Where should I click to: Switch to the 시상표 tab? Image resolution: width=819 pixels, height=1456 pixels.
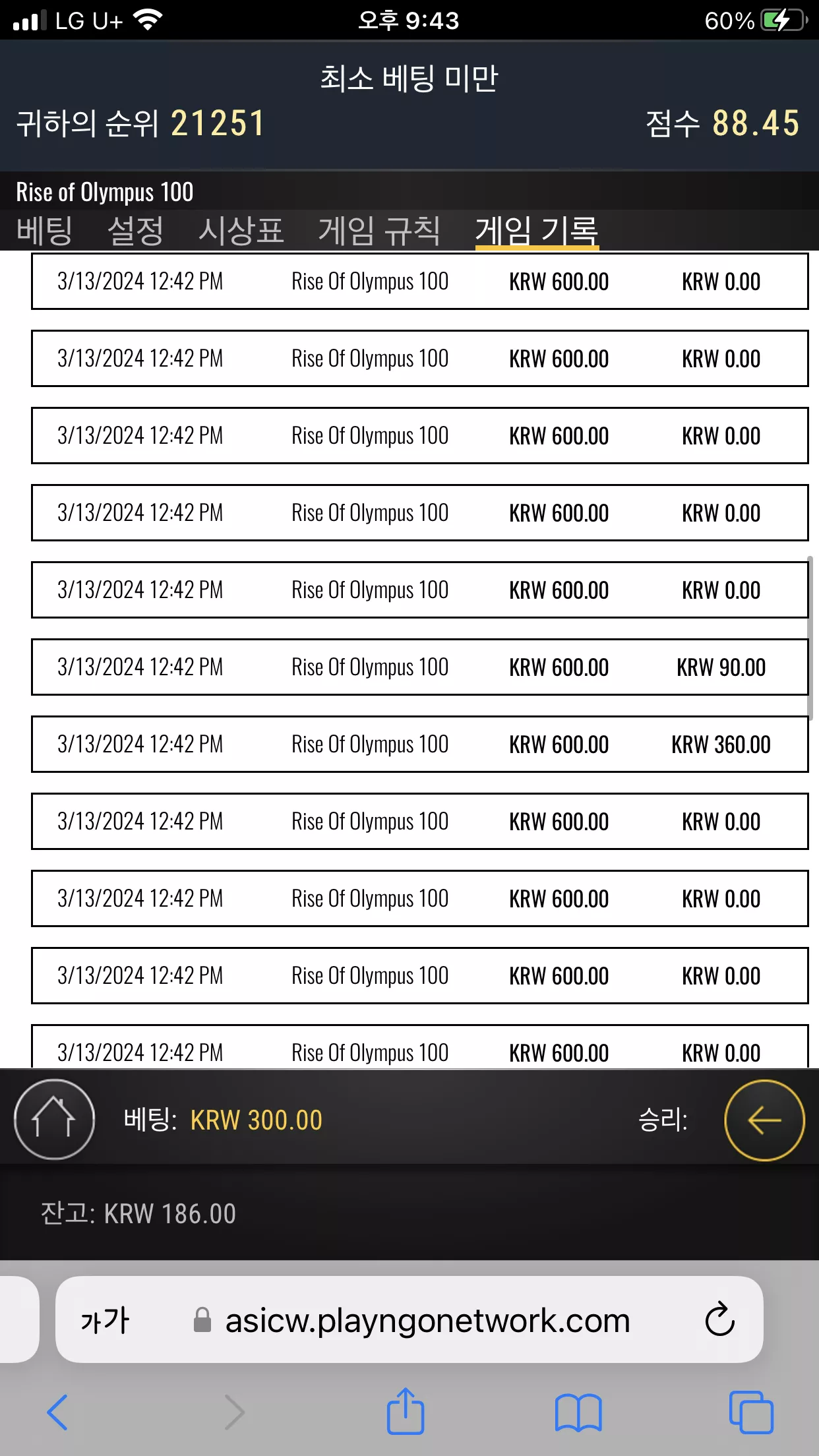pos(241,231)
